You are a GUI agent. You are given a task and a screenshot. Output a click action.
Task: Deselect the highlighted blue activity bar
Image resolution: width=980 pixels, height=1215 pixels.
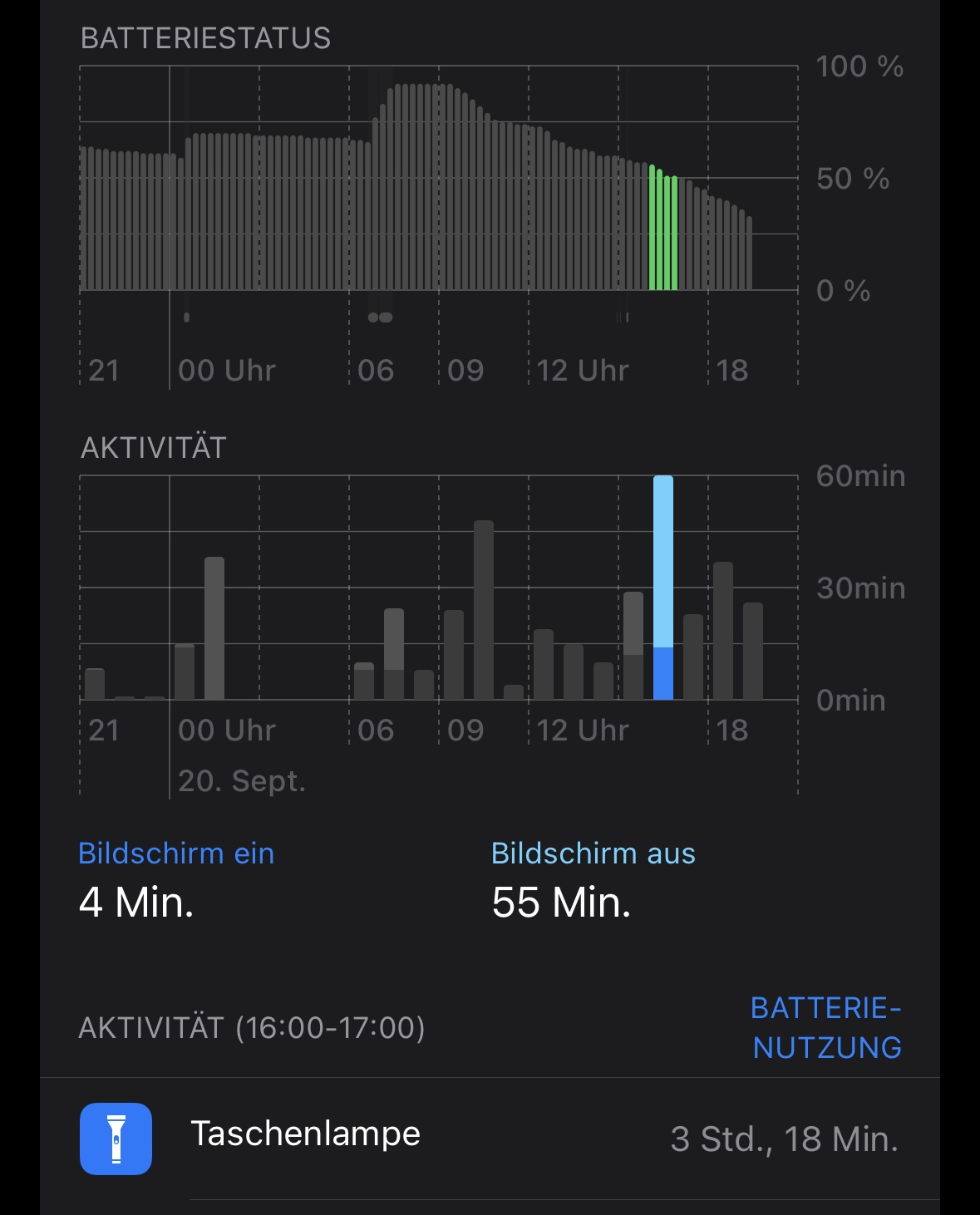tap(663, 588)
